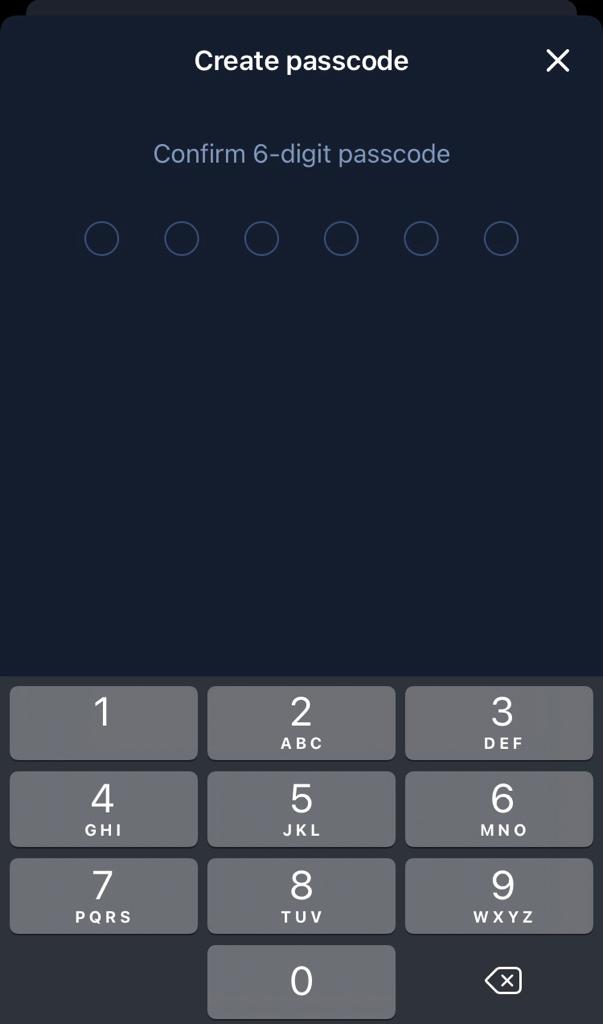Viewport: 603px width, 1024px height.
Task: Tap the 9 WXYZ key
Action: (x=499, y=896)
